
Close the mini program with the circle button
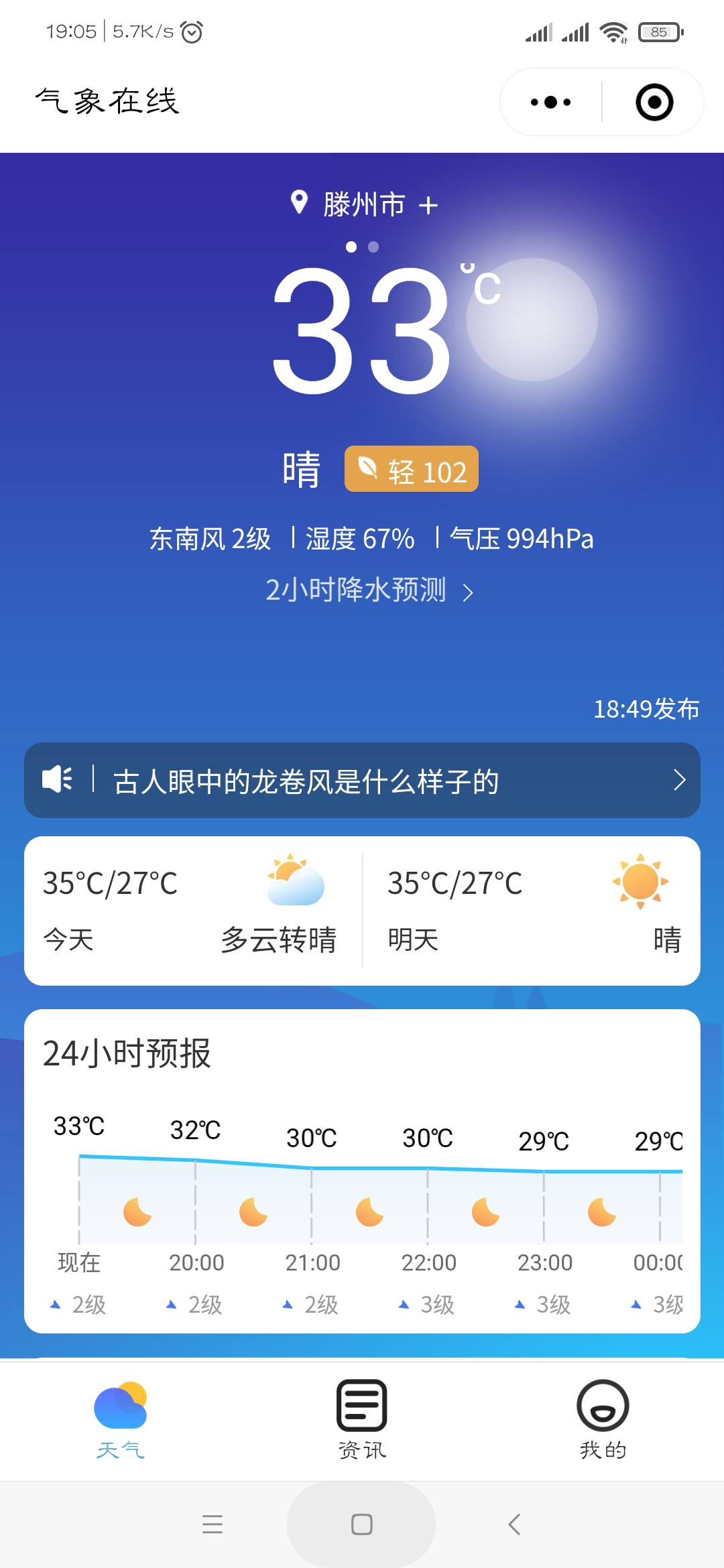point(654,103)
